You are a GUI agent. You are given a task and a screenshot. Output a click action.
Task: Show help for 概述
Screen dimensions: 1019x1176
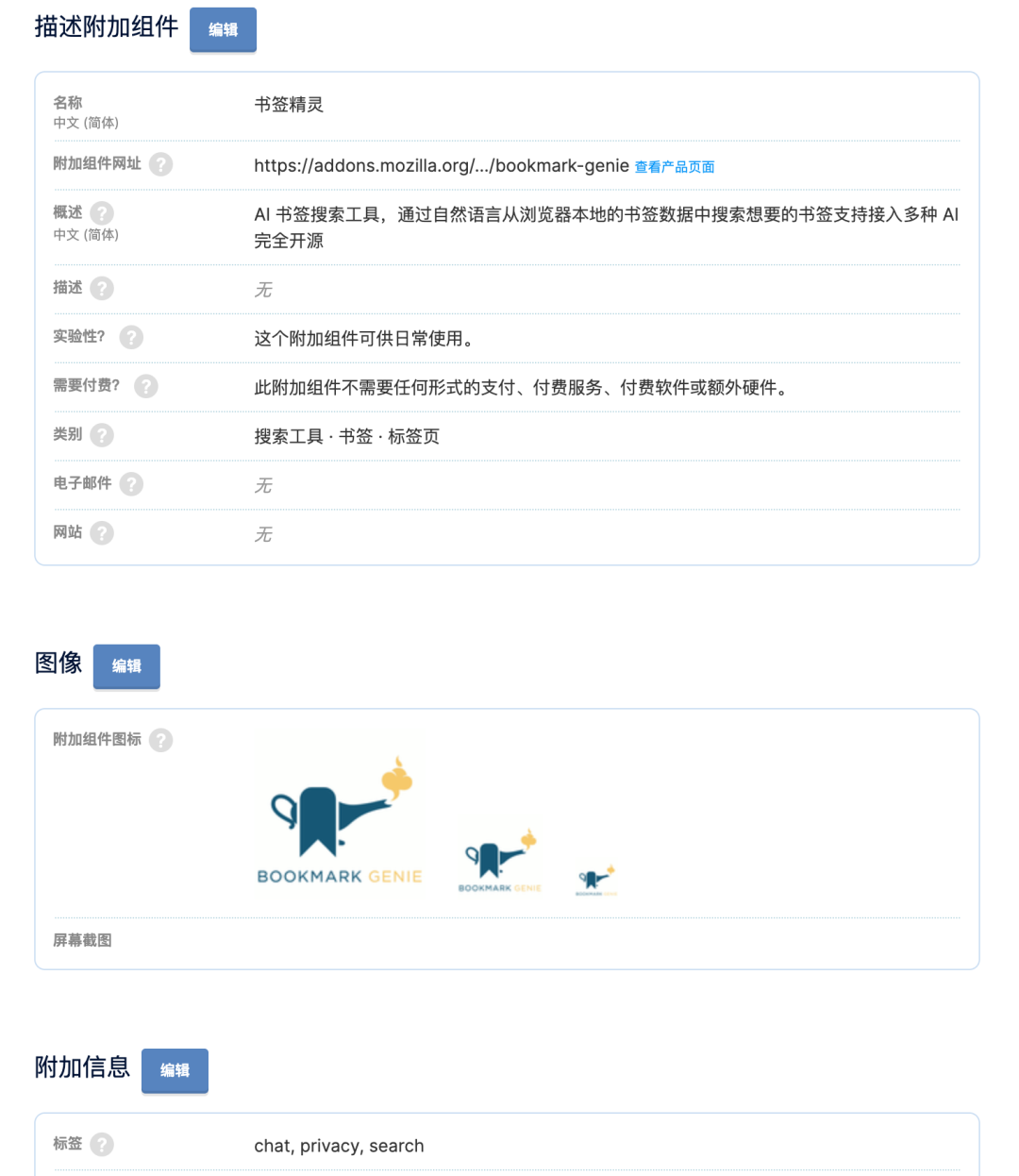[x=102, y=213]
